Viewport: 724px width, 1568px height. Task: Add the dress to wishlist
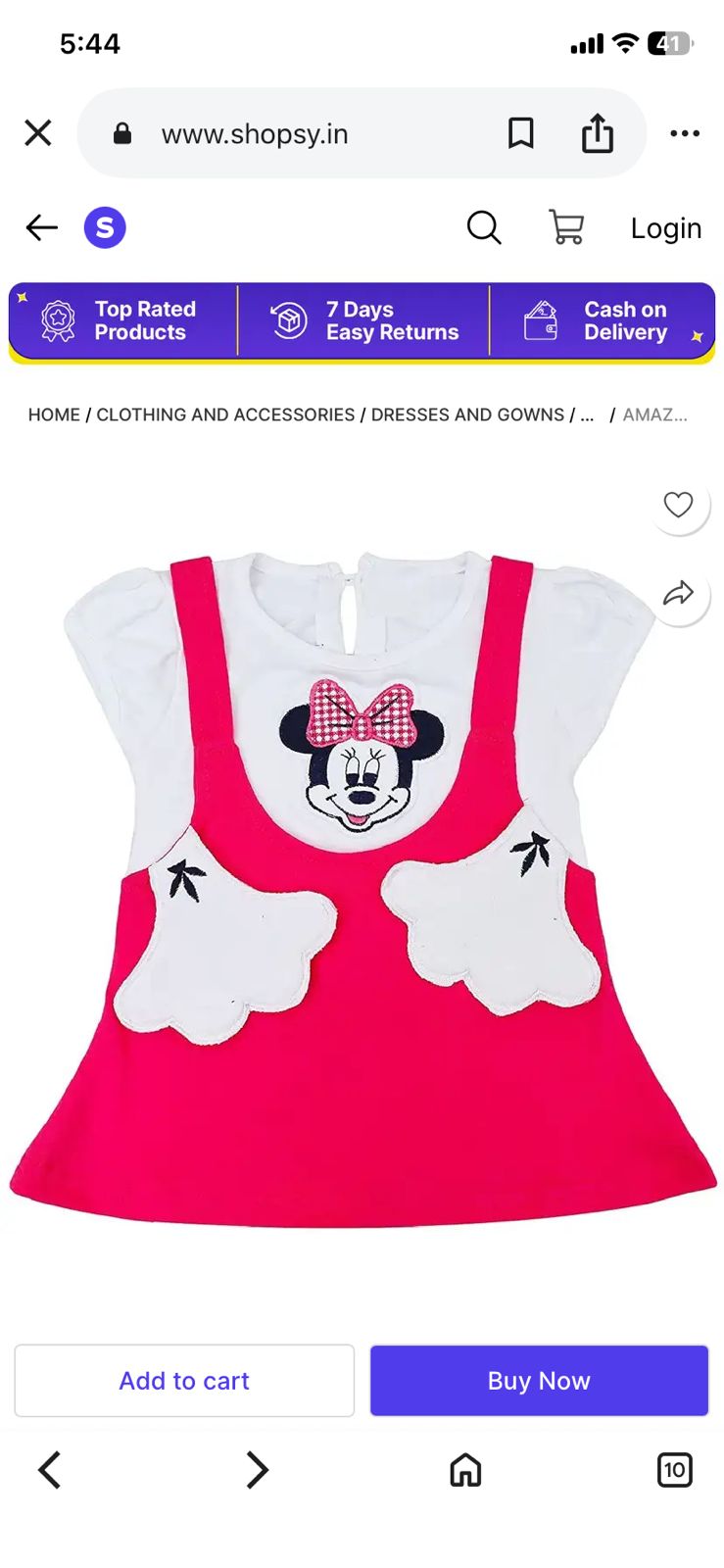(x=678, y=505)
